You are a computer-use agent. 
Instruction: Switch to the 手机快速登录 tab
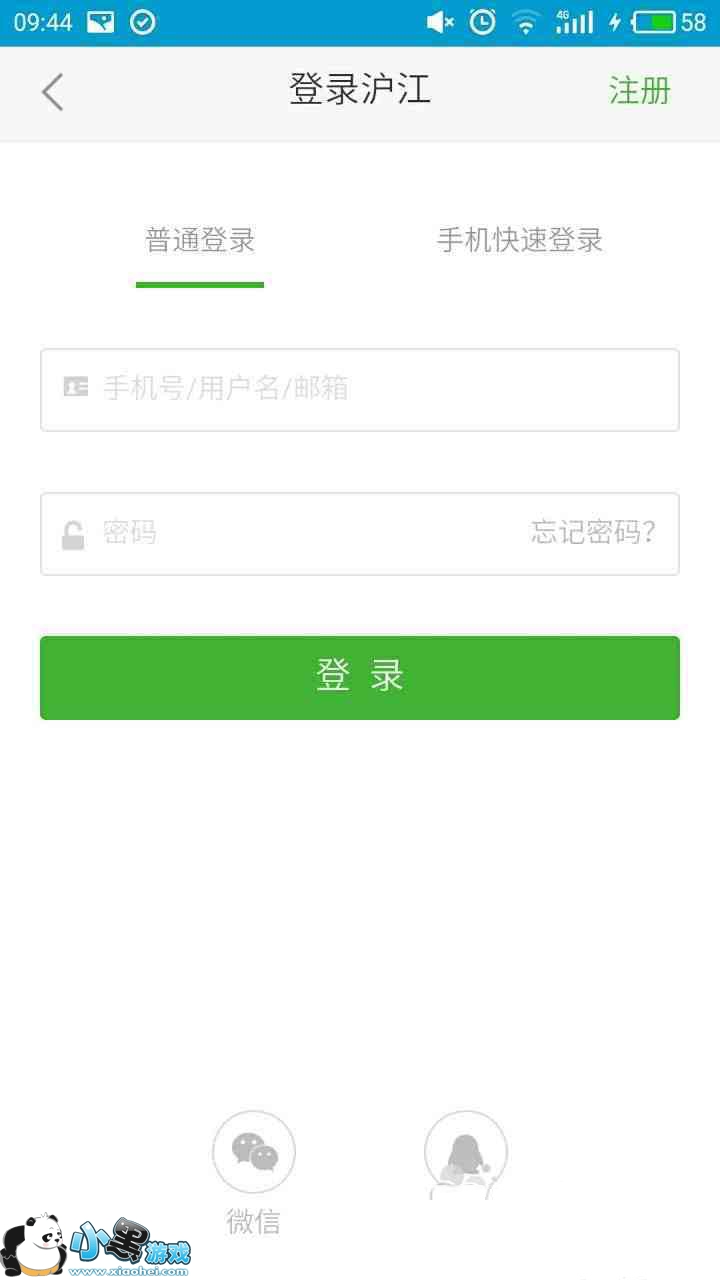(x=519, y=241)
